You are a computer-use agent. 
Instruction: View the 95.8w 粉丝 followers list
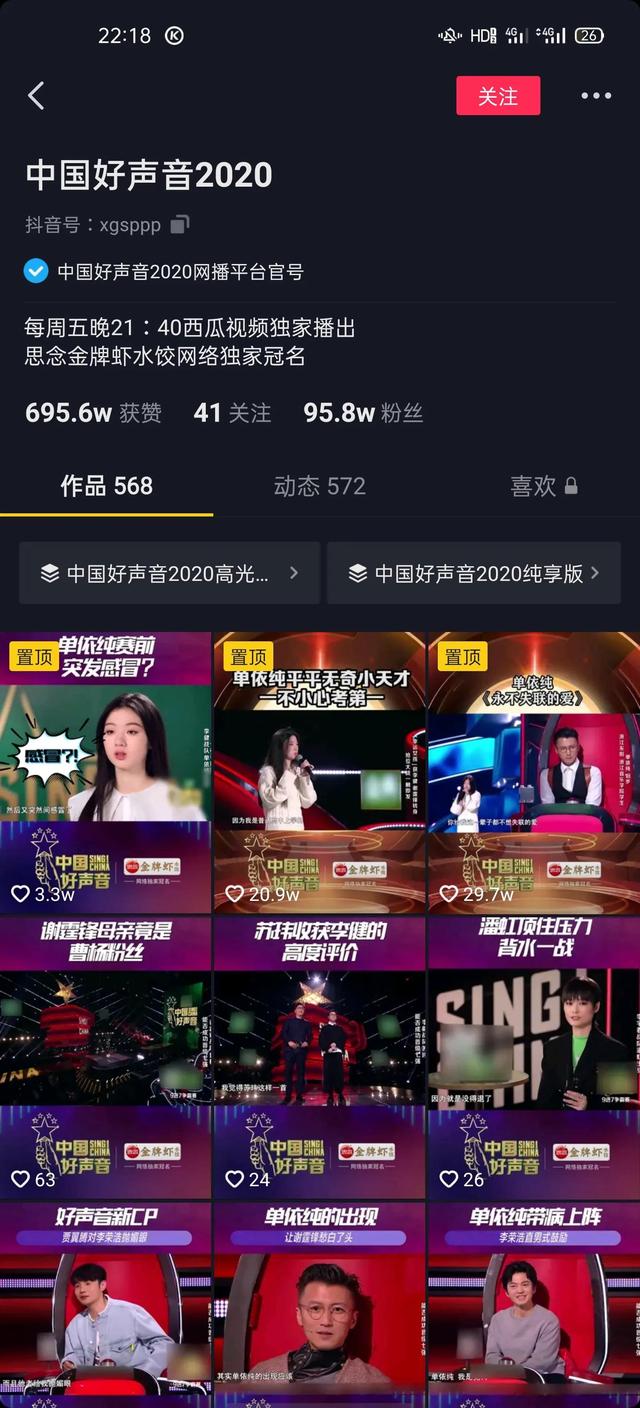(363, 413)
